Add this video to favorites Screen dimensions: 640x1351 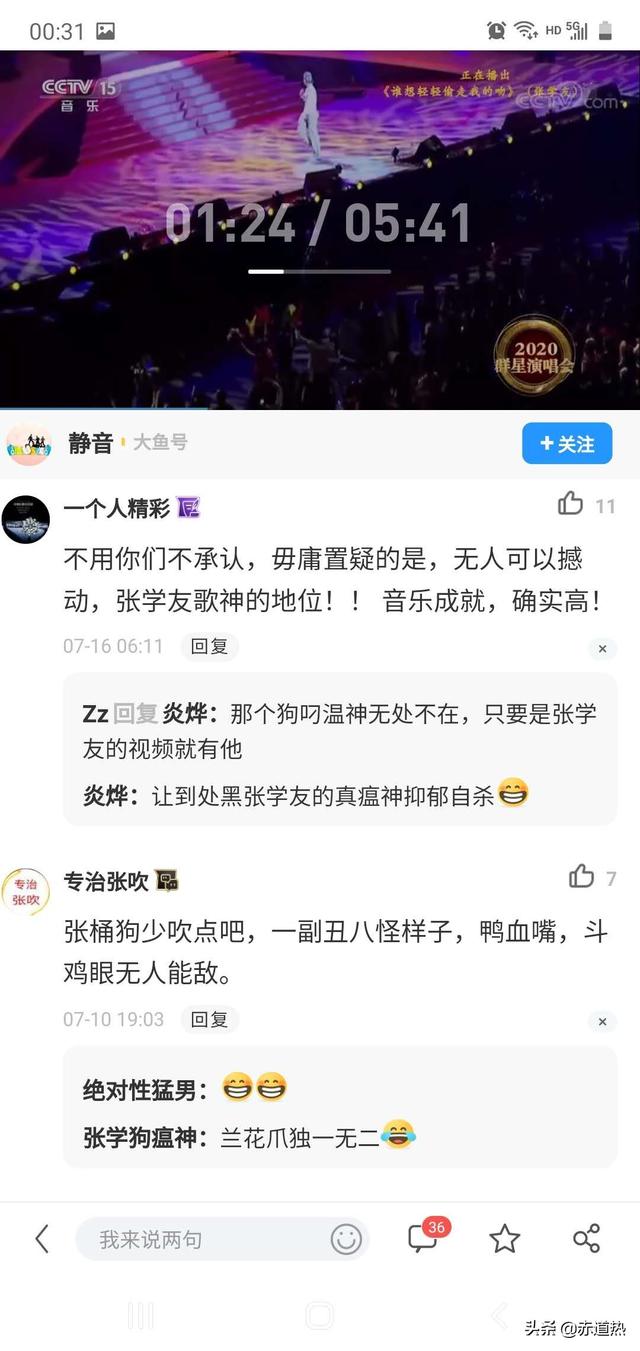pyautogui.click(x=505, y=1240)
